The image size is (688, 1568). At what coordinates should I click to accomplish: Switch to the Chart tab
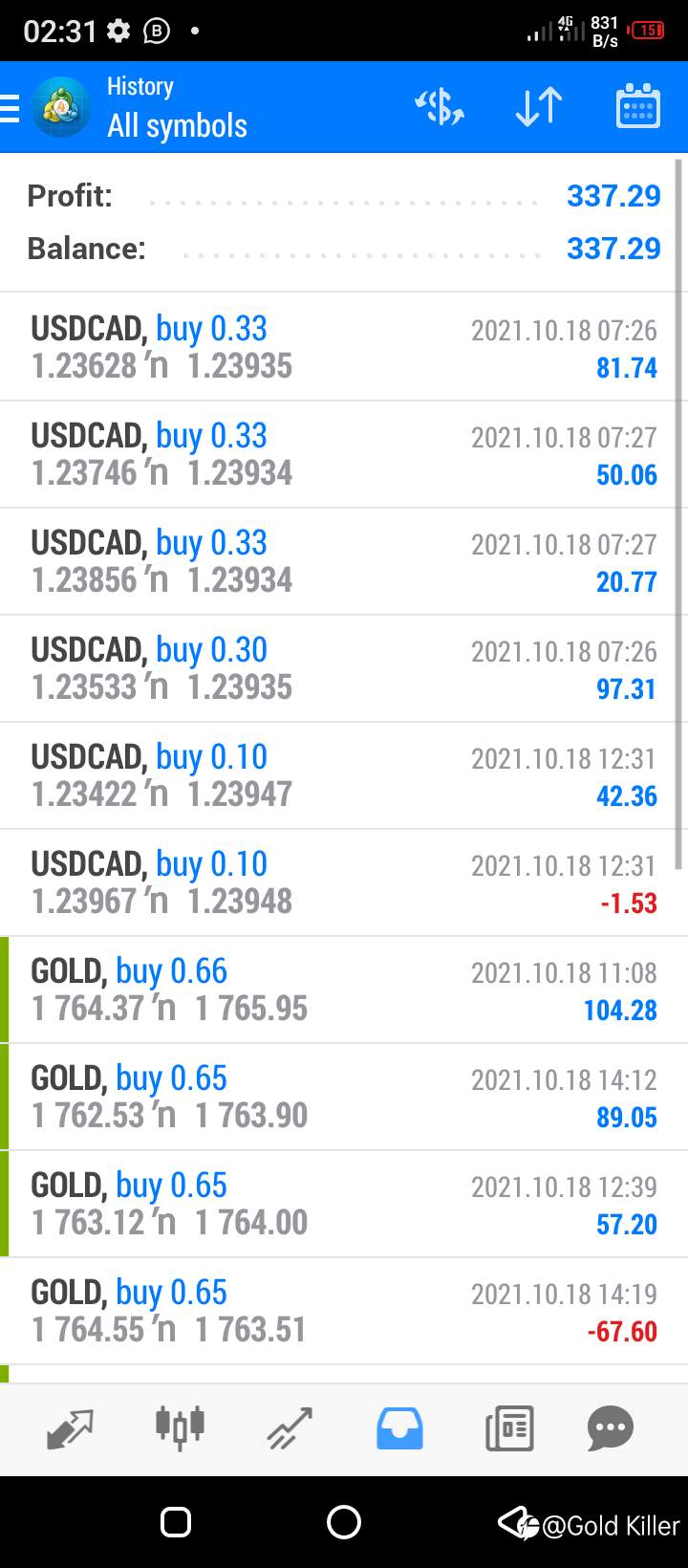tap(180, 1426)
